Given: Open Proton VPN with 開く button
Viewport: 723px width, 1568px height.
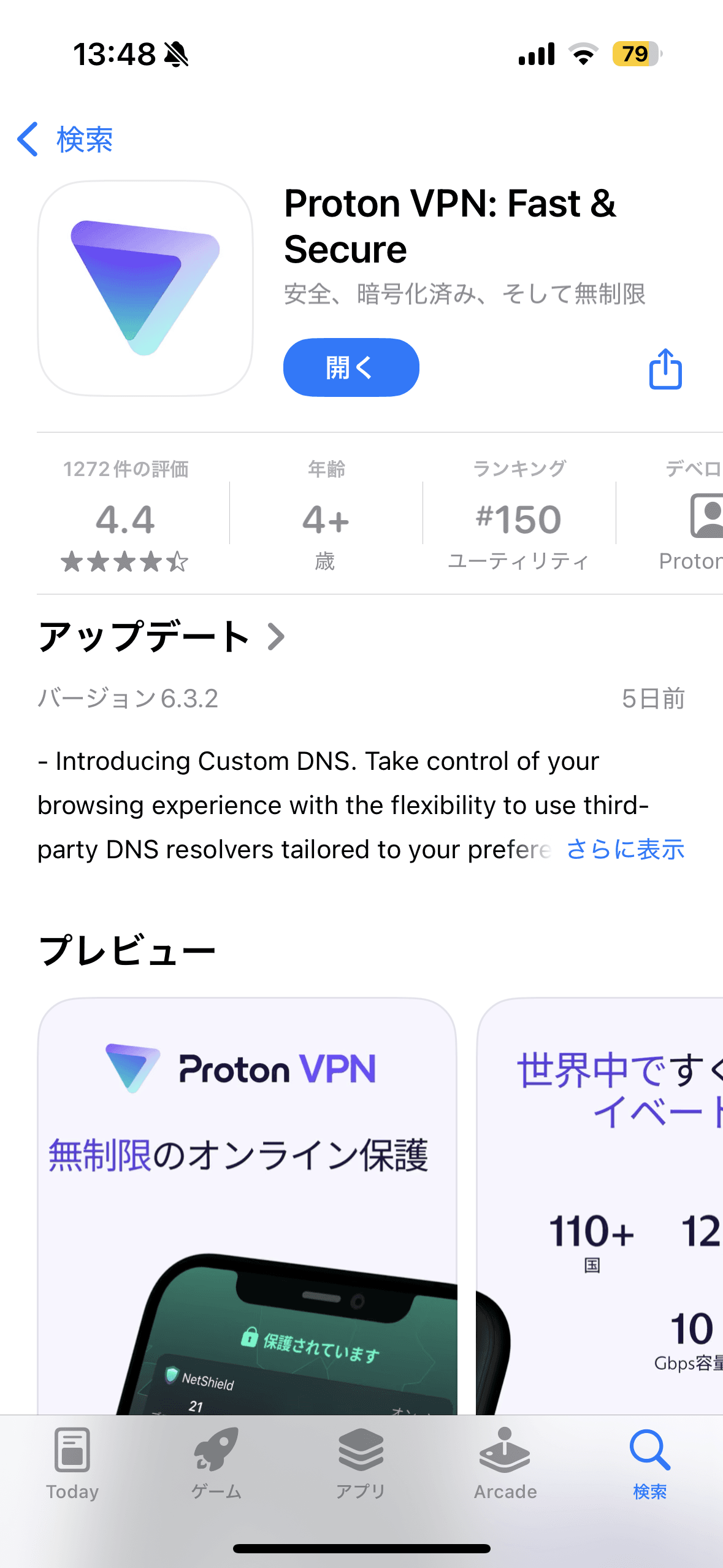Looking at the screenshot, I should coord(351,367).
